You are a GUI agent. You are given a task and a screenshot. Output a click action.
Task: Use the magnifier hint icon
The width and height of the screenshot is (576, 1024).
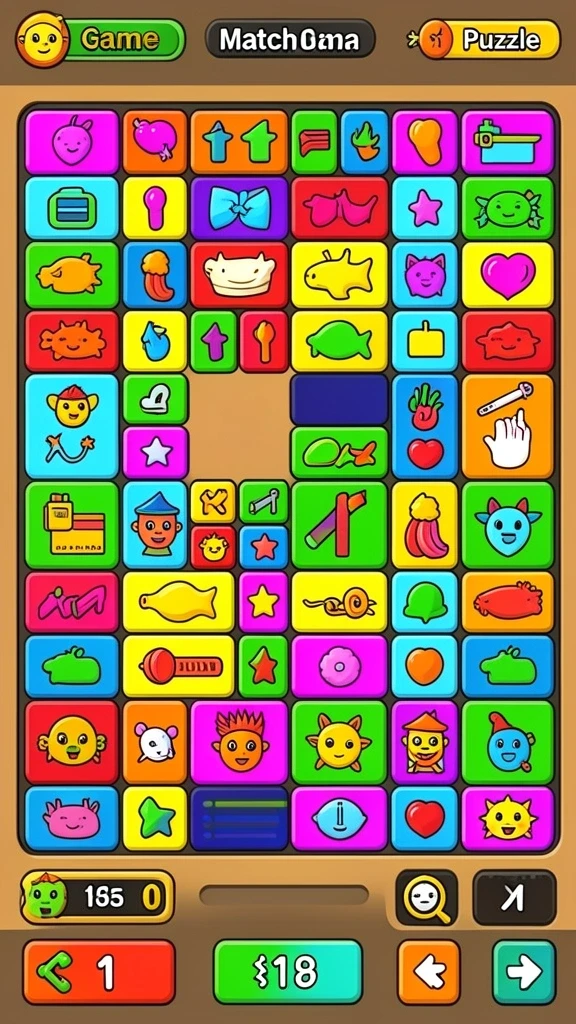tap(427, 897)
